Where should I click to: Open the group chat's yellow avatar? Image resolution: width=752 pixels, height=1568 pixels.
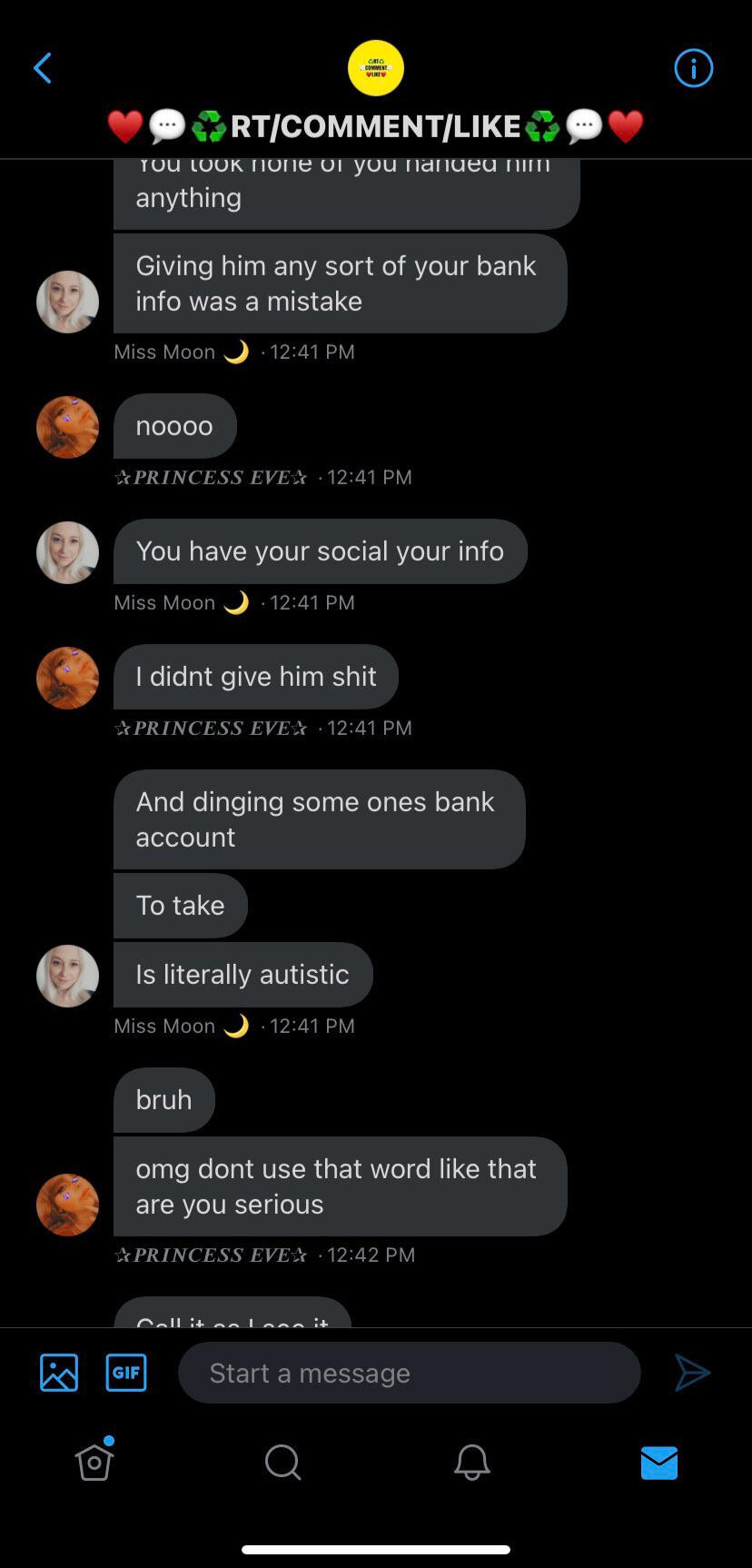(375, 68)
